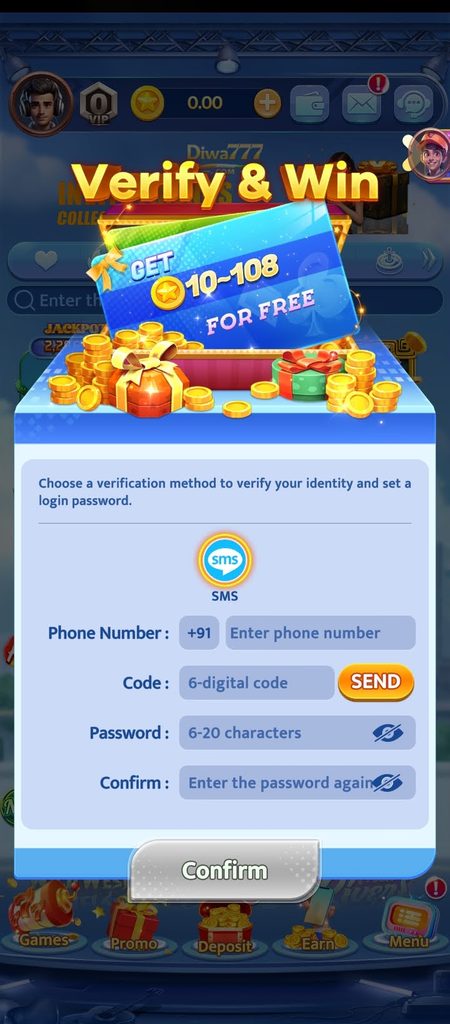450x1024 pixels.
Task: Tap the 6-digital code field
Action: (257, 682)
